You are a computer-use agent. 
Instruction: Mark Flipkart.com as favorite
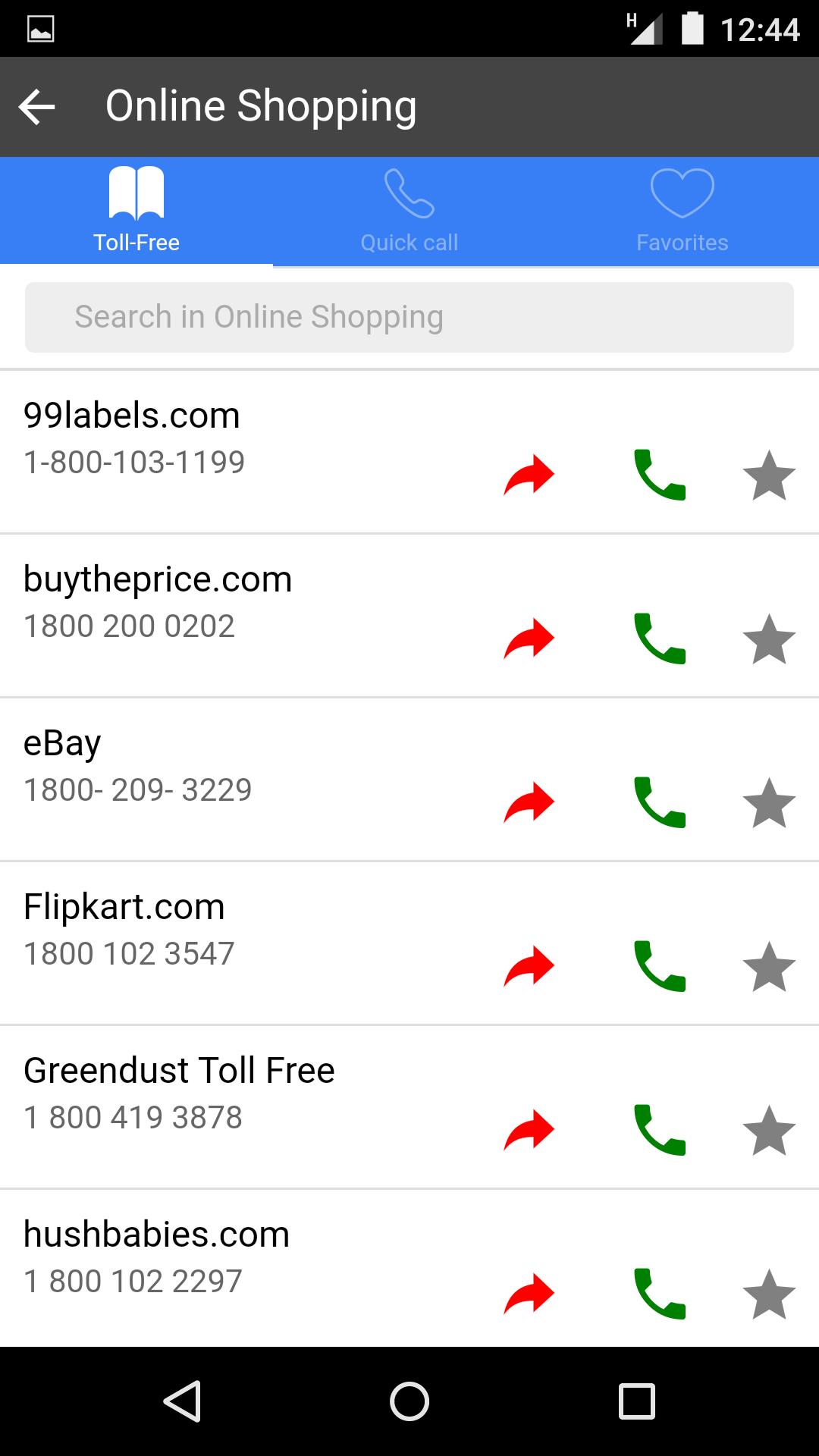769,967
